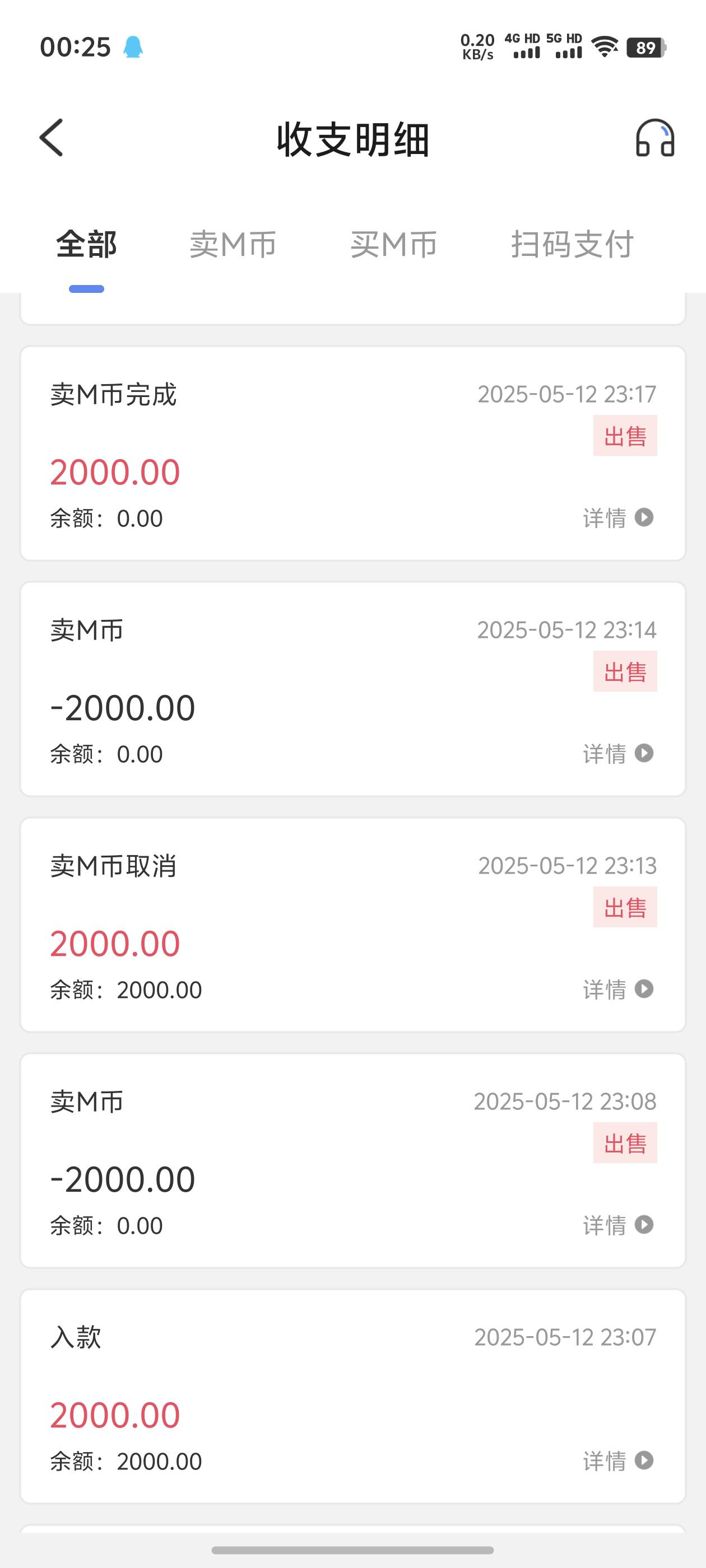Open 详情 for 入款 at 23:07
Screen dimensions: 706x1568
(618, 1460)
